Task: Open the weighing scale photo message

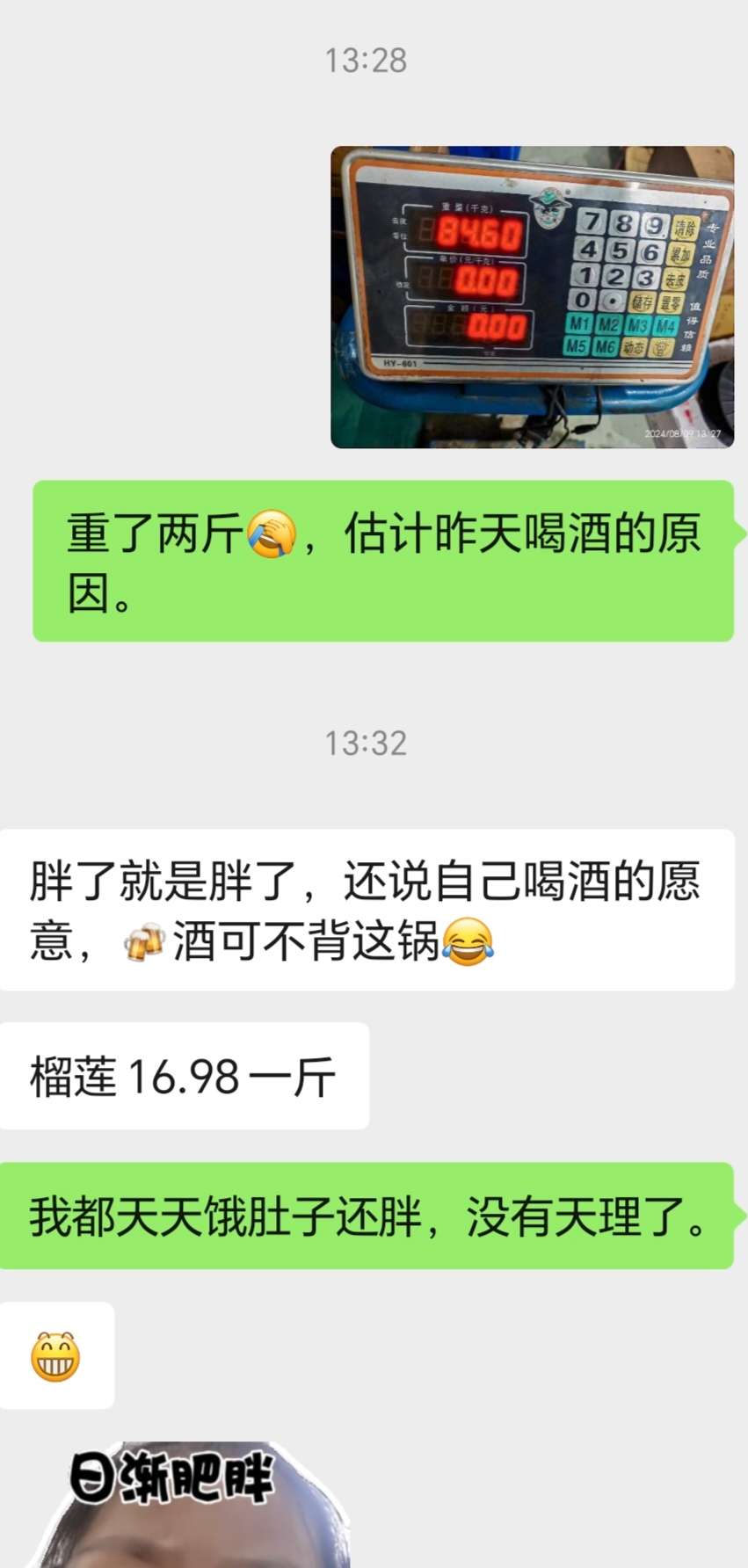Action: pyautogui.click(x=532, y=297)
